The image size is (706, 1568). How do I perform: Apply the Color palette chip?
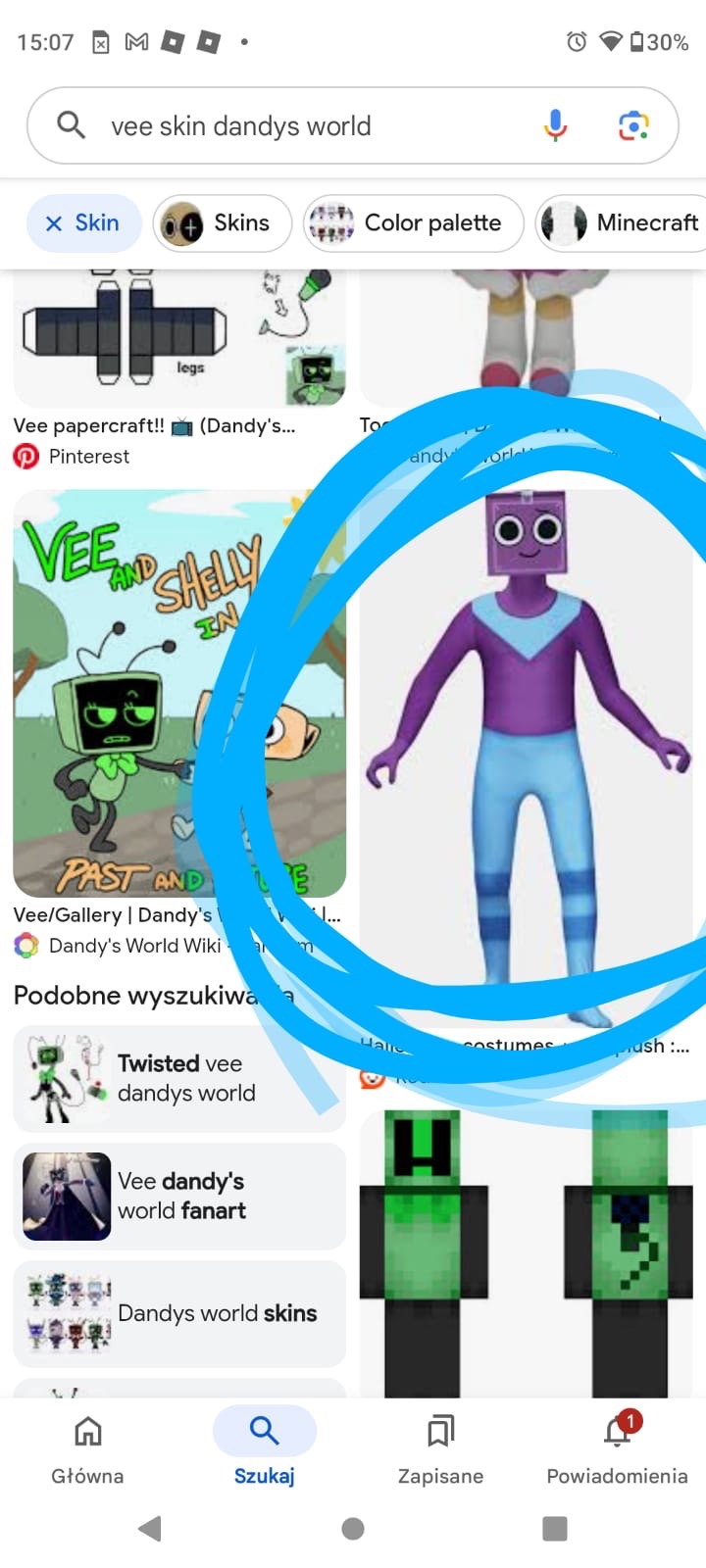[413, 223]
